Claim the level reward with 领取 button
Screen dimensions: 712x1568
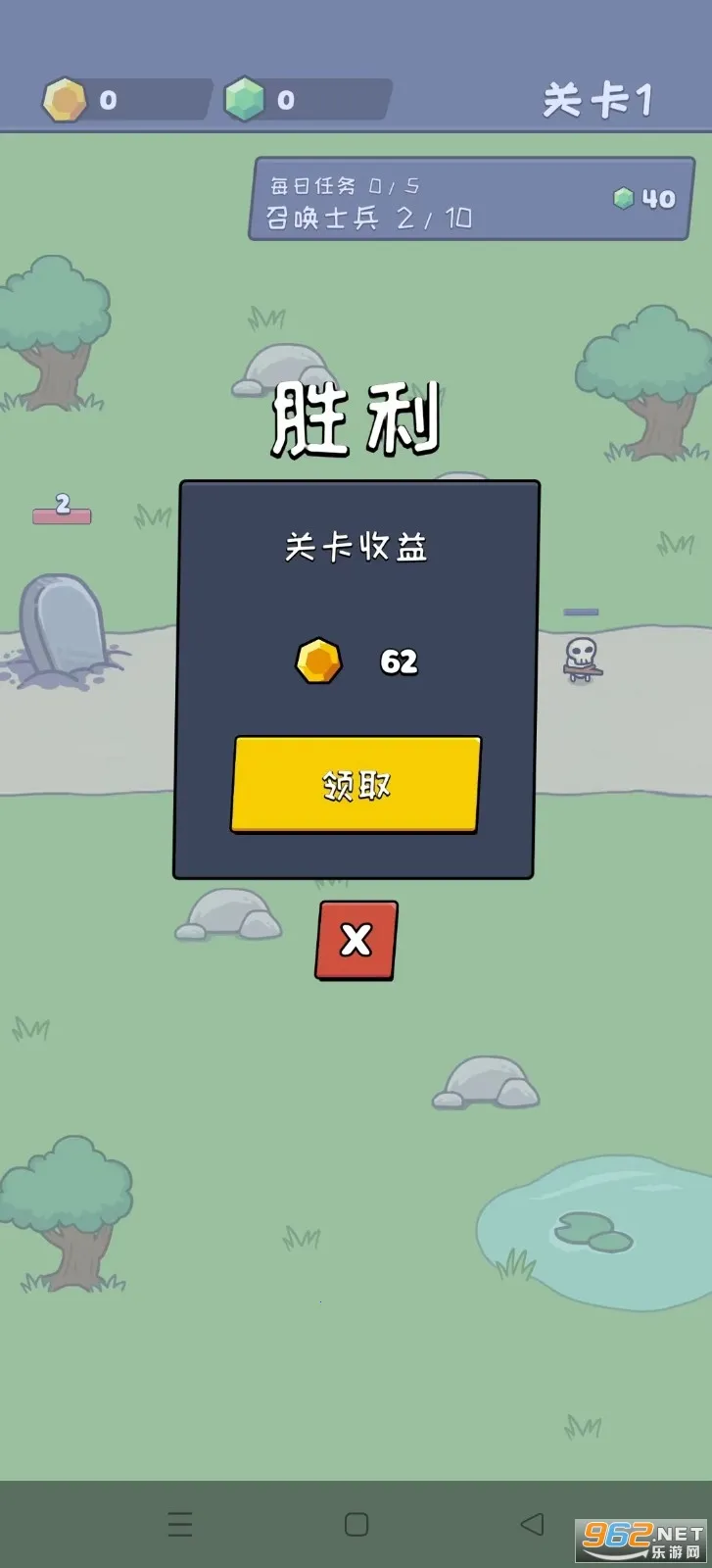click(x=356, y=785)
